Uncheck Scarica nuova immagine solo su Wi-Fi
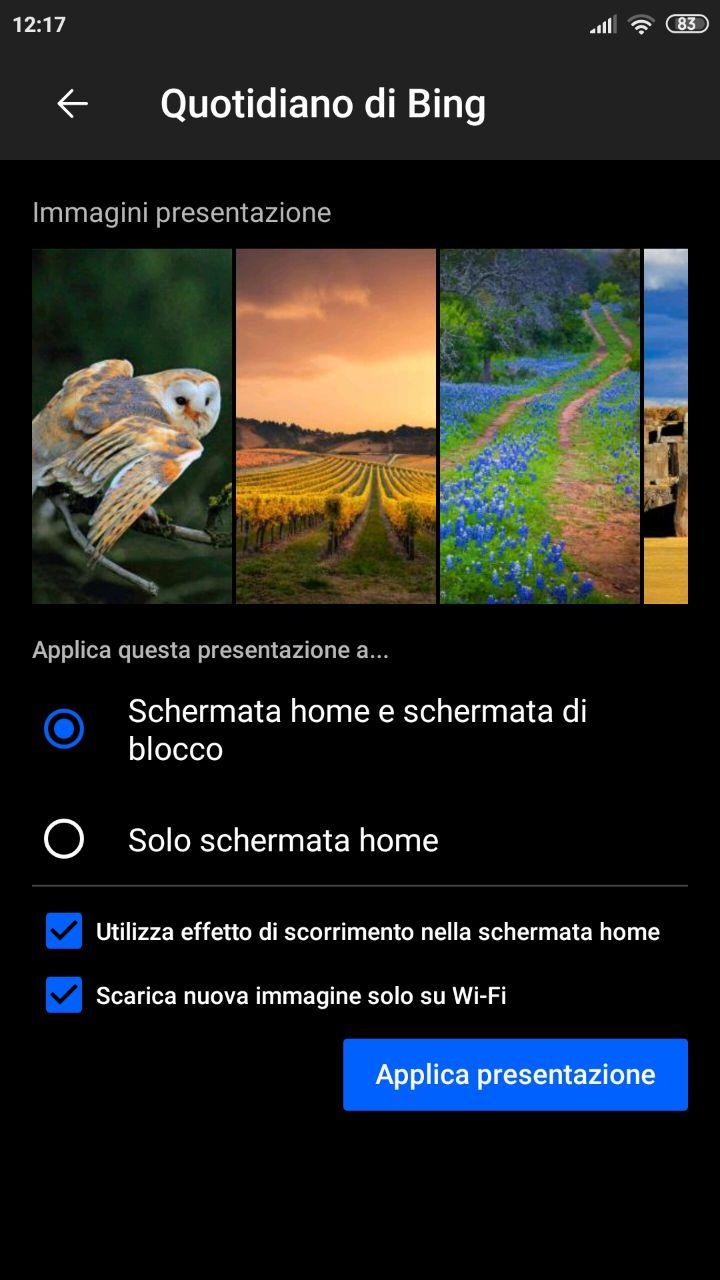The height and width of the screenshot is (1280, 720). click(x=64, y=995)
